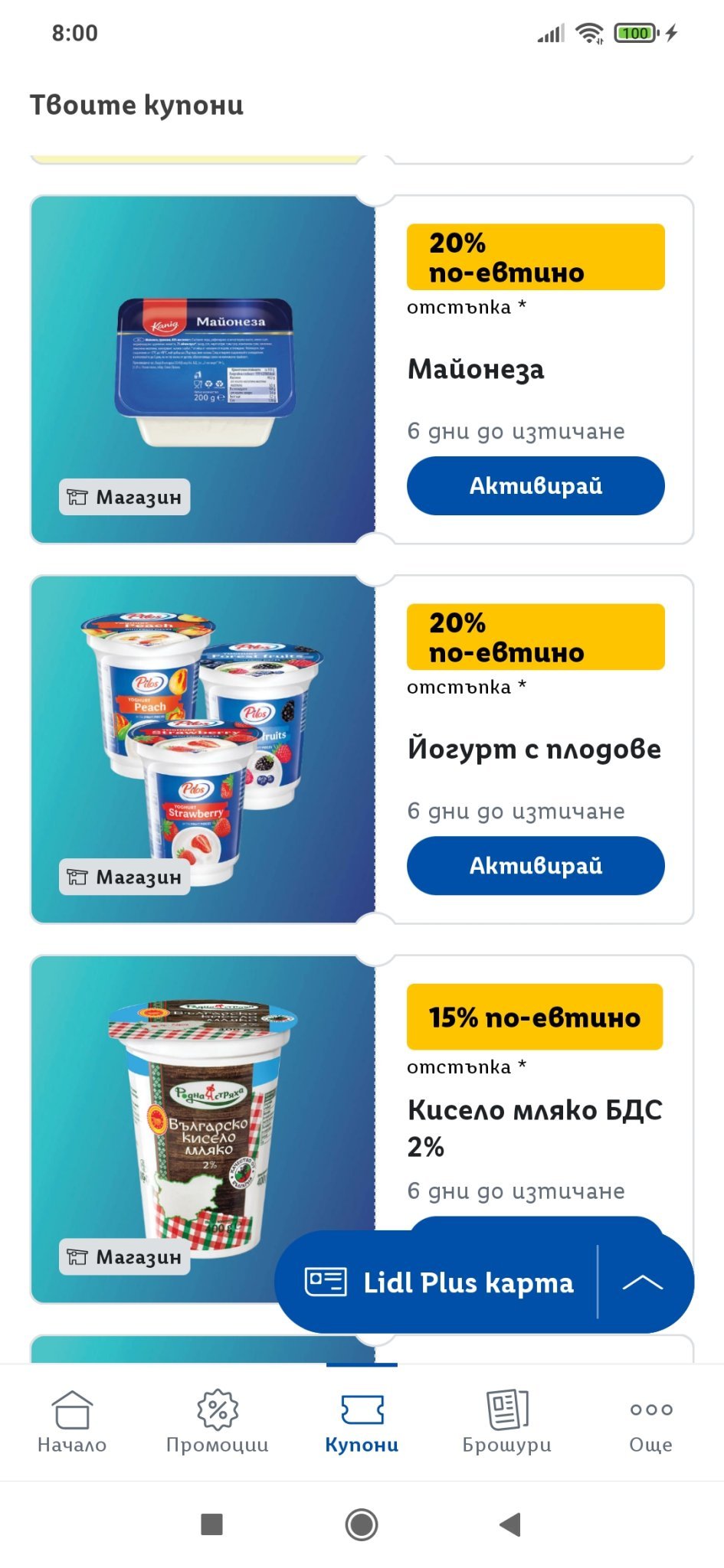The image size is (724, 1568).
Task: Select the Купони tab
Action: tap(362, 1421)
